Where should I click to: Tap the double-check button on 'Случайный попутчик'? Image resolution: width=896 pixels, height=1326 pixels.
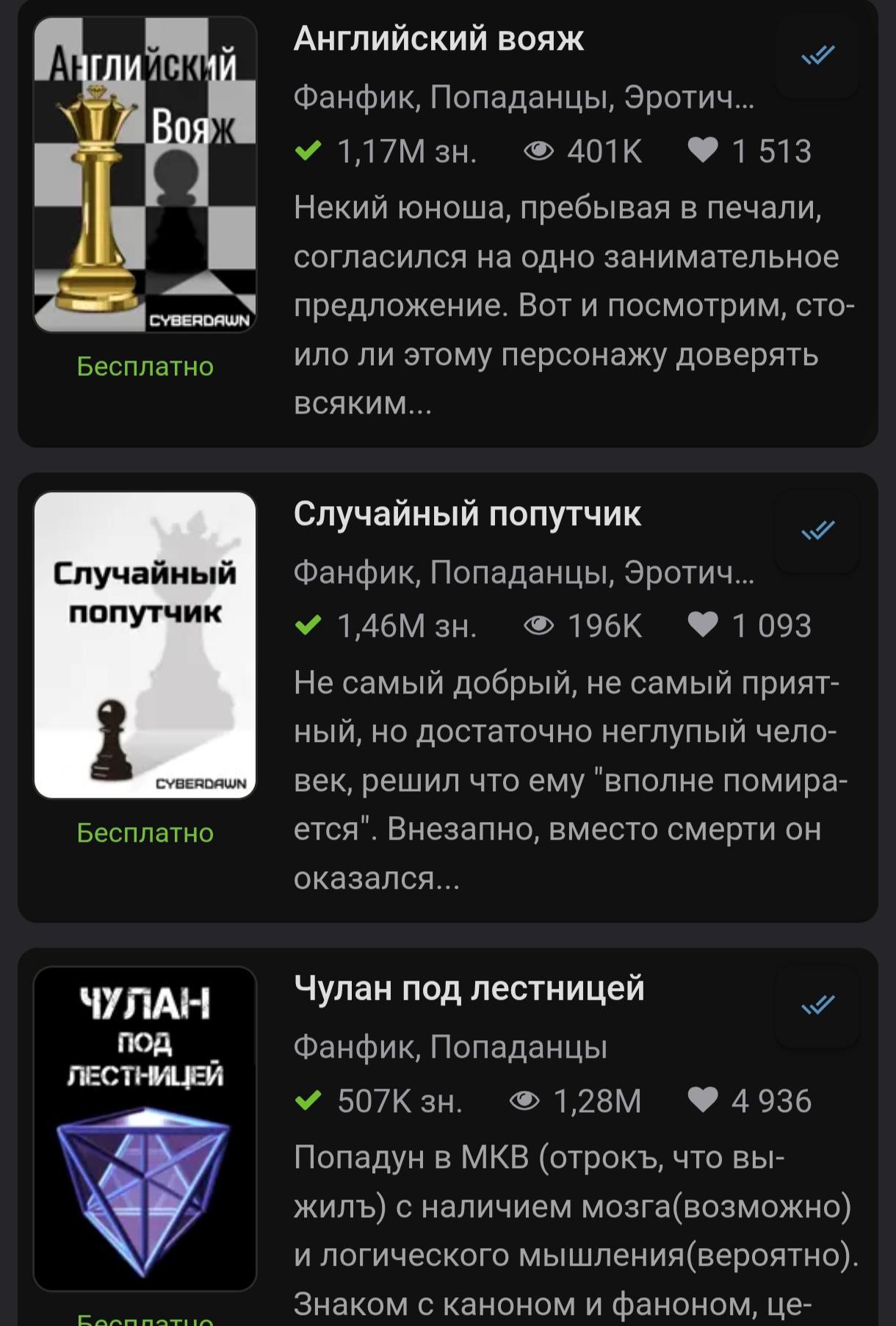[x=817, y=530]
